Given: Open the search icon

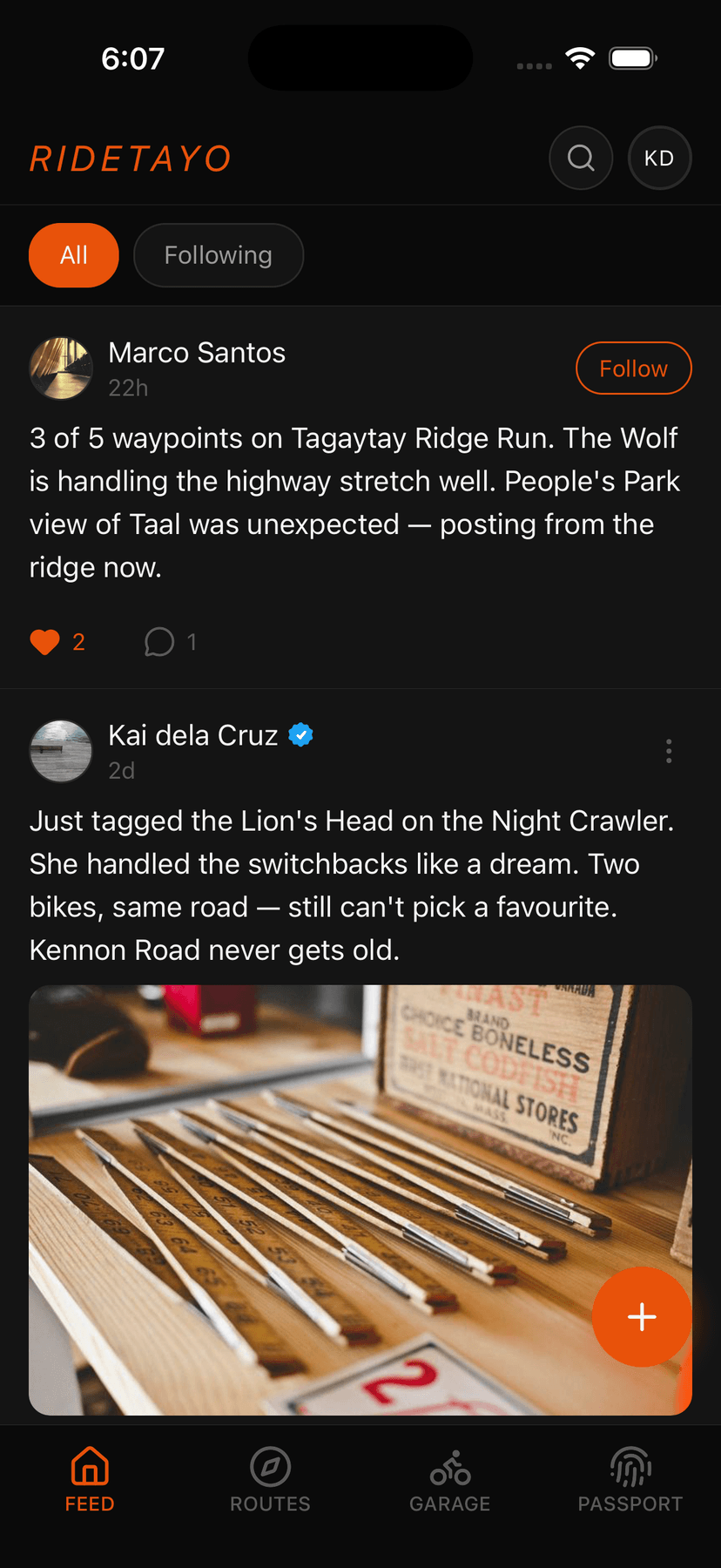Looking at the screenshot, I should point(581,159).
